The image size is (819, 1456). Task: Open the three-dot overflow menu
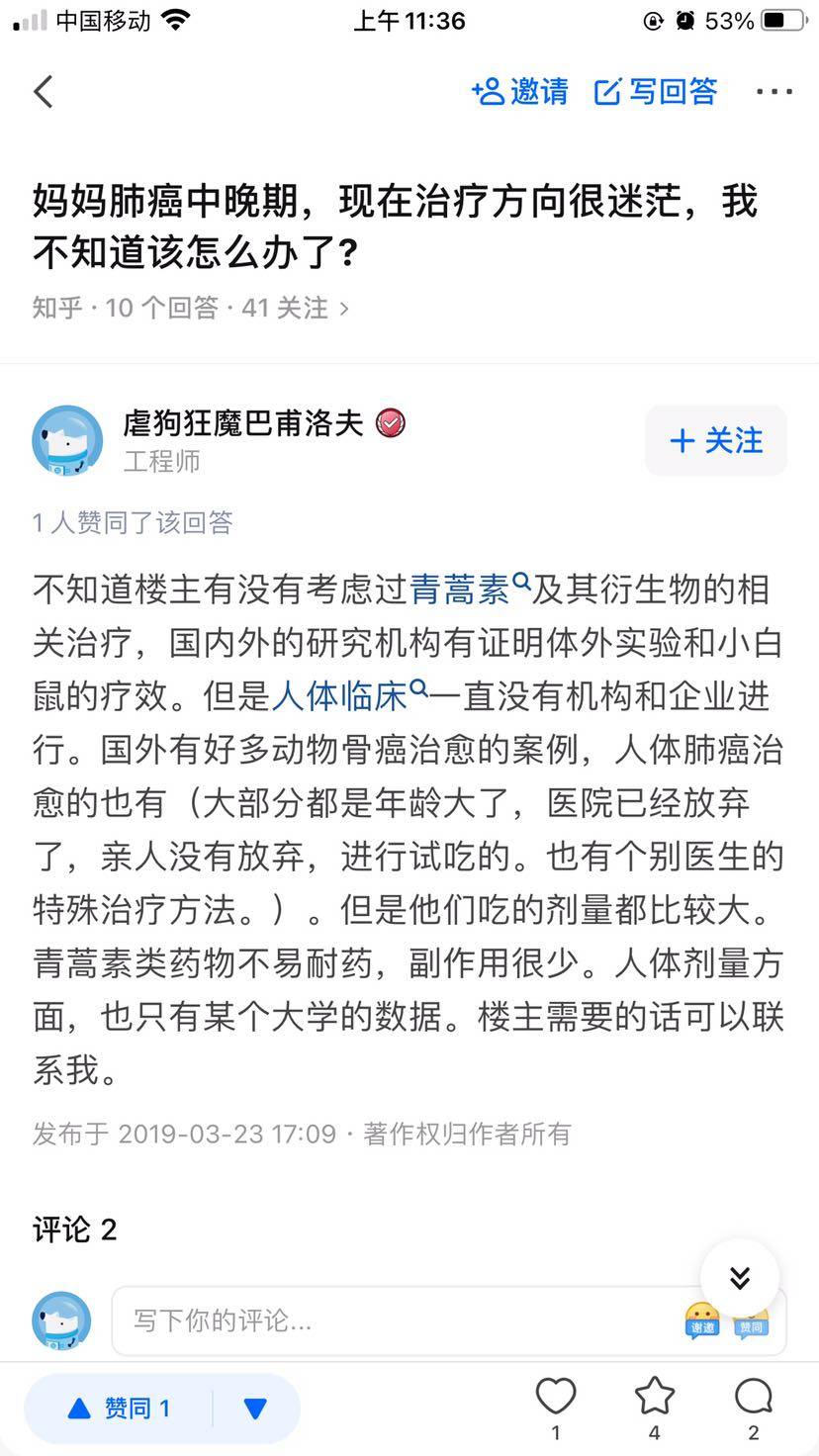[773, 92]
